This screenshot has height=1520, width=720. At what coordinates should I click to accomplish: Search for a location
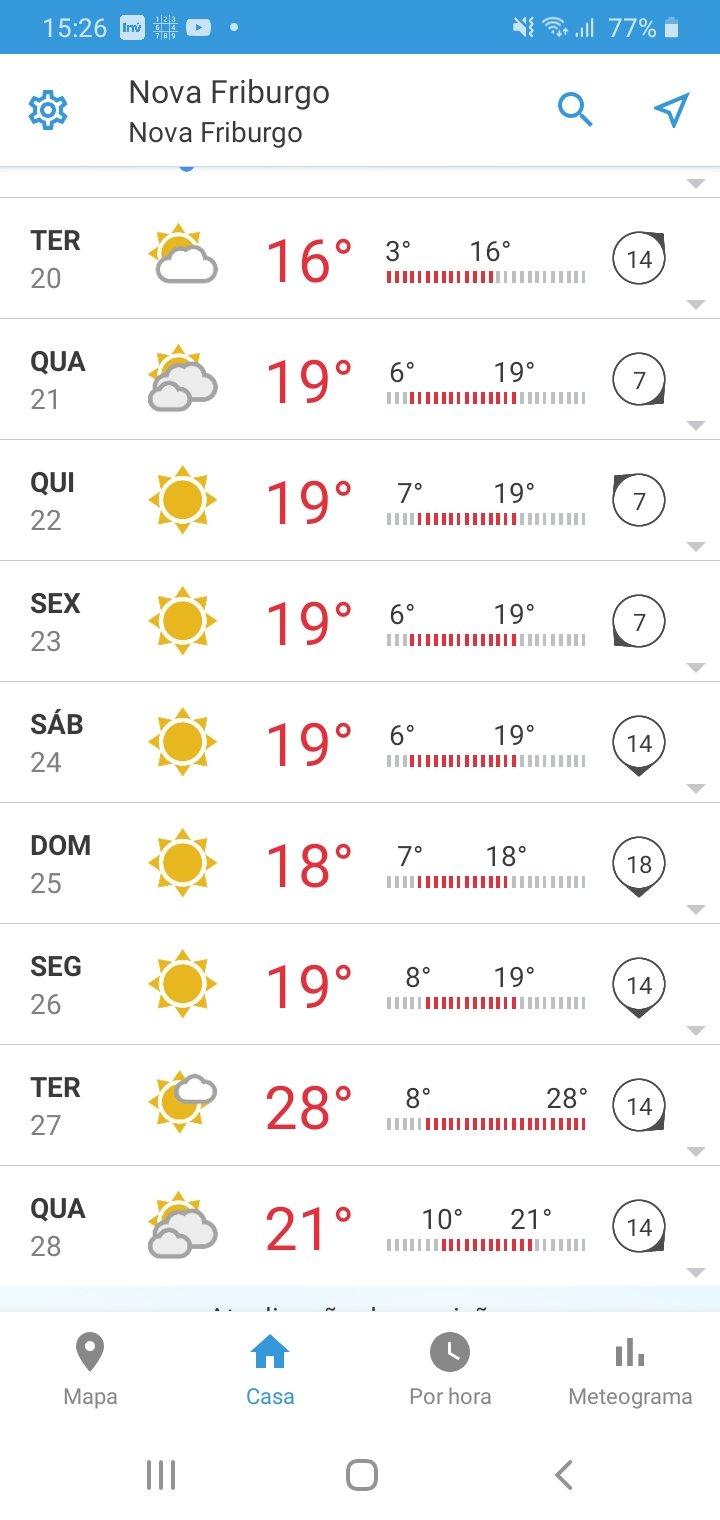pos(575,110)
